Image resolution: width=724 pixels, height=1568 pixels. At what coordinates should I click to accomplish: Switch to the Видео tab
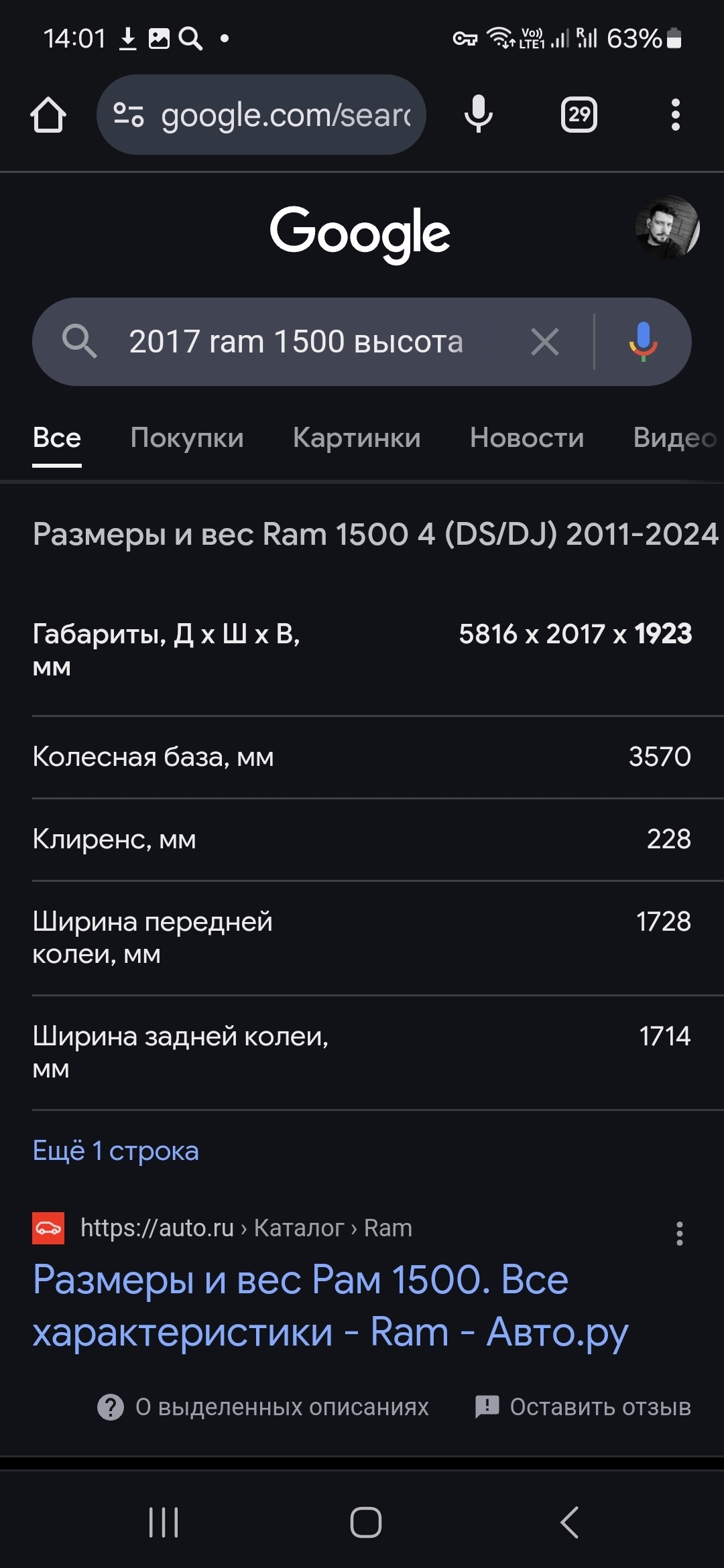tap(674, 438)
